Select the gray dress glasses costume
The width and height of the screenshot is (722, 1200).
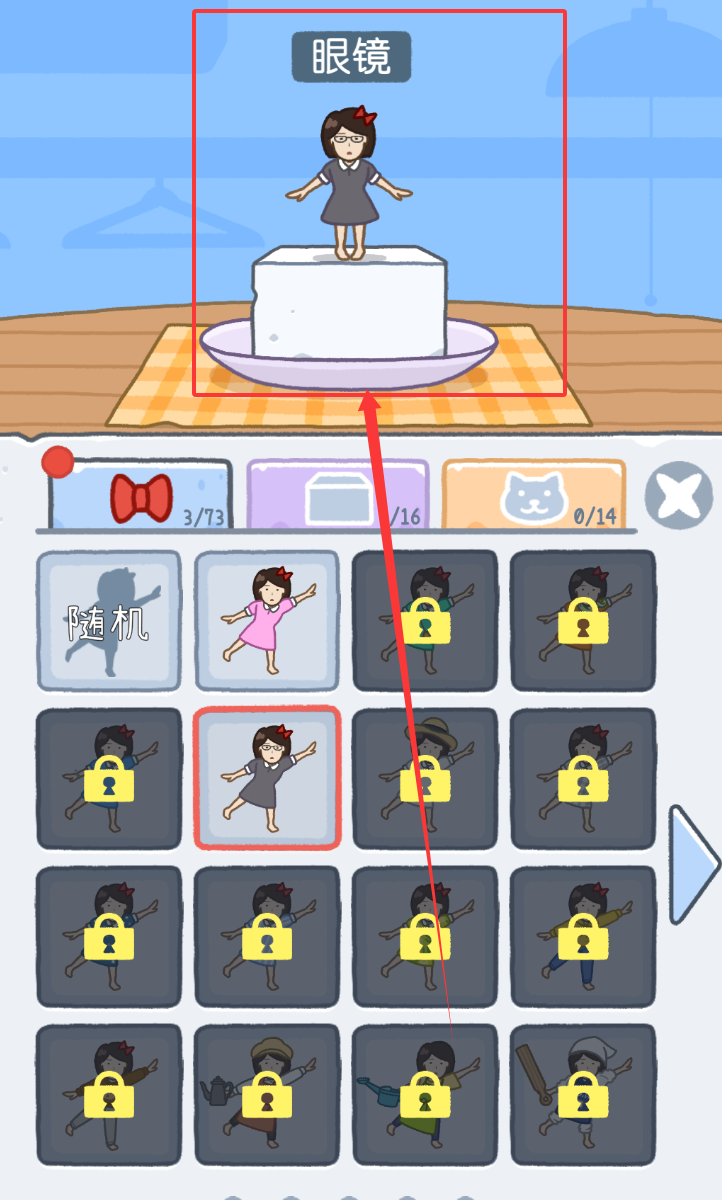(267, 778)
